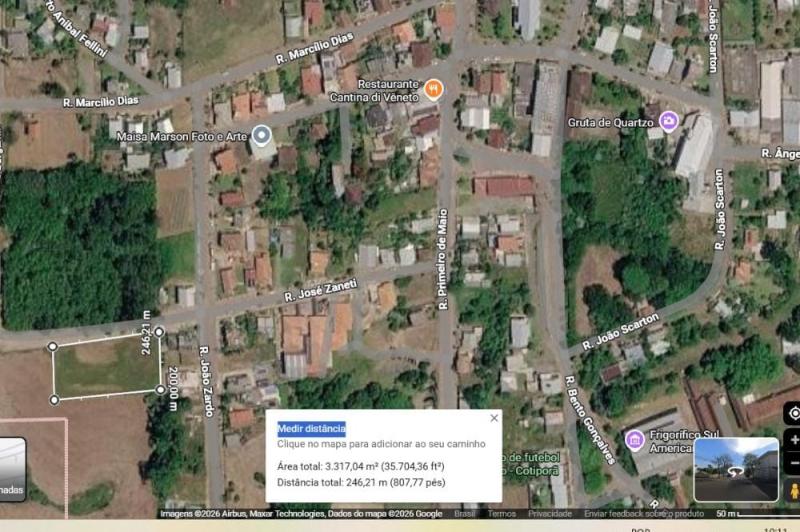This screenshot has height=532, width=800.
Task: Open Restaurante Cantina di Veneto place marker
Action: pyautogui.click(x=433, y=90)
